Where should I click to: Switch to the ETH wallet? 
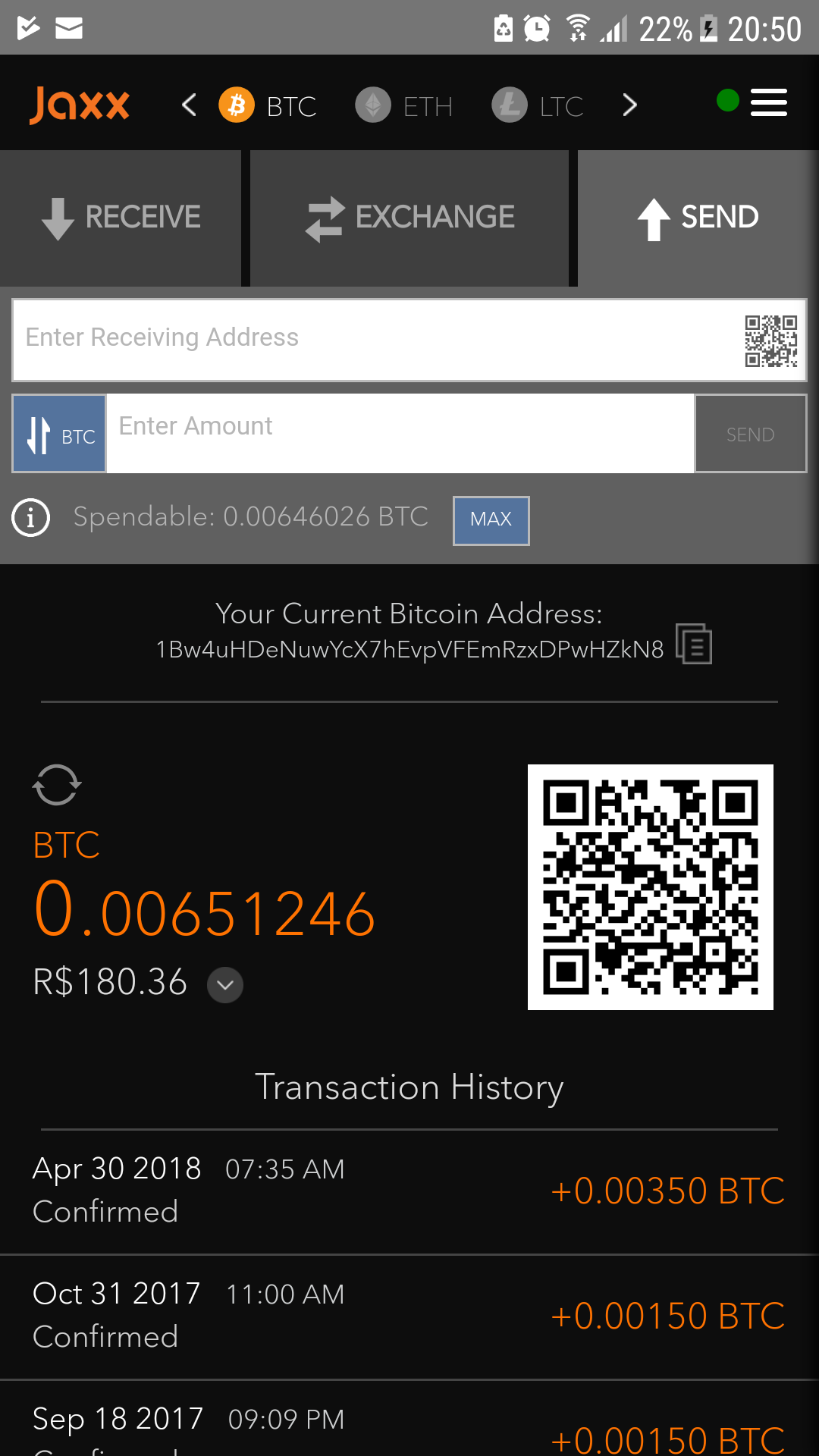tap(404, 105)
